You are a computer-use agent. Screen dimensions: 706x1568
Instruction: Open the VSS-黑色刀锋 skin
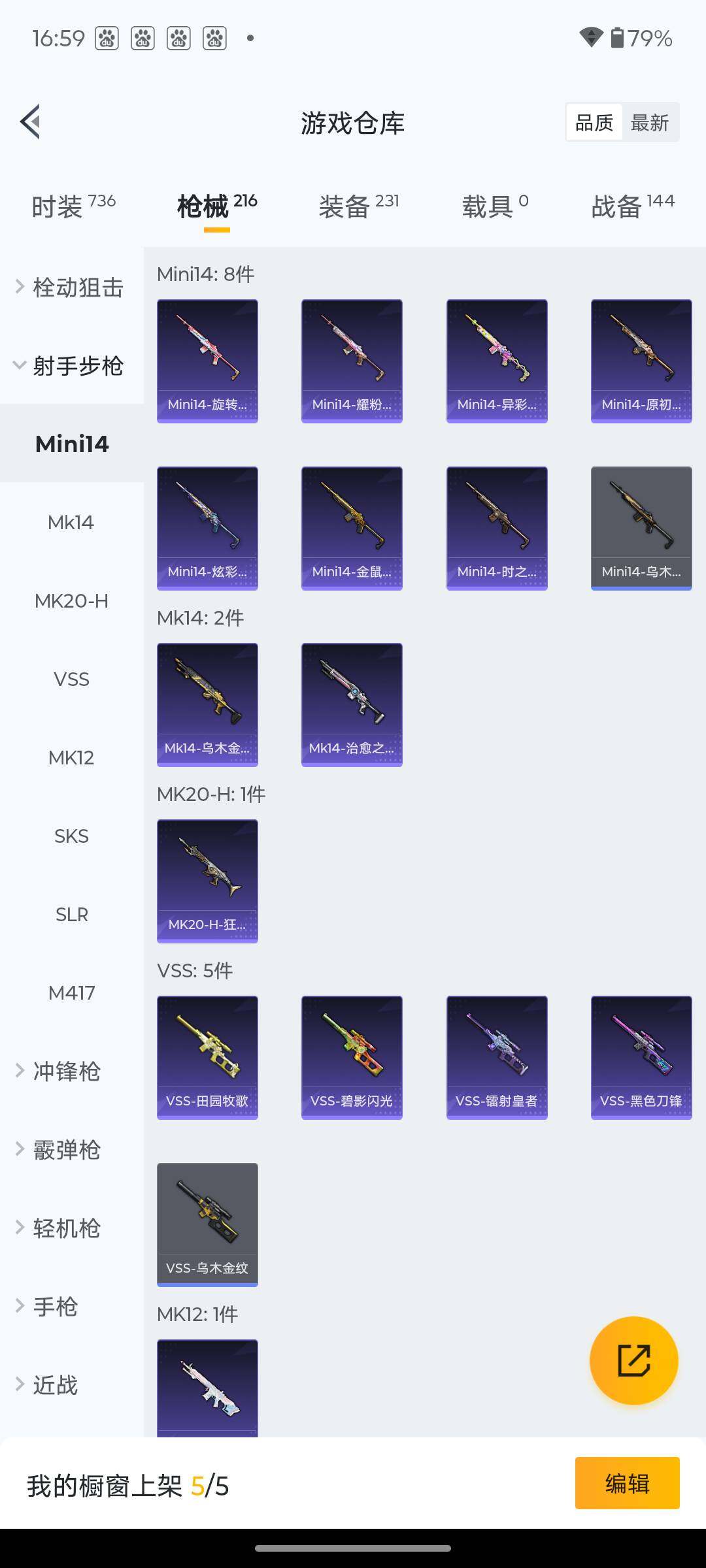(x=641, y=1057)
